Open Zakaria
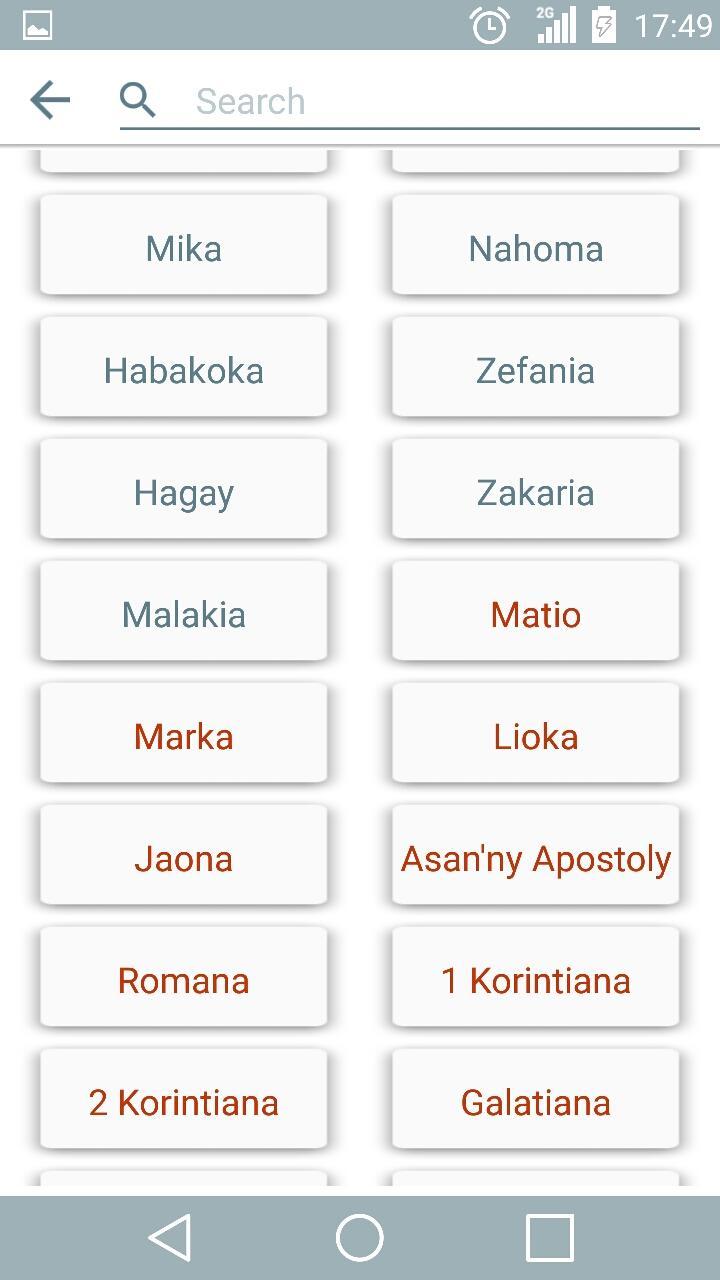This screenshot has width=720, height=1280. click(x=536, y=492)
